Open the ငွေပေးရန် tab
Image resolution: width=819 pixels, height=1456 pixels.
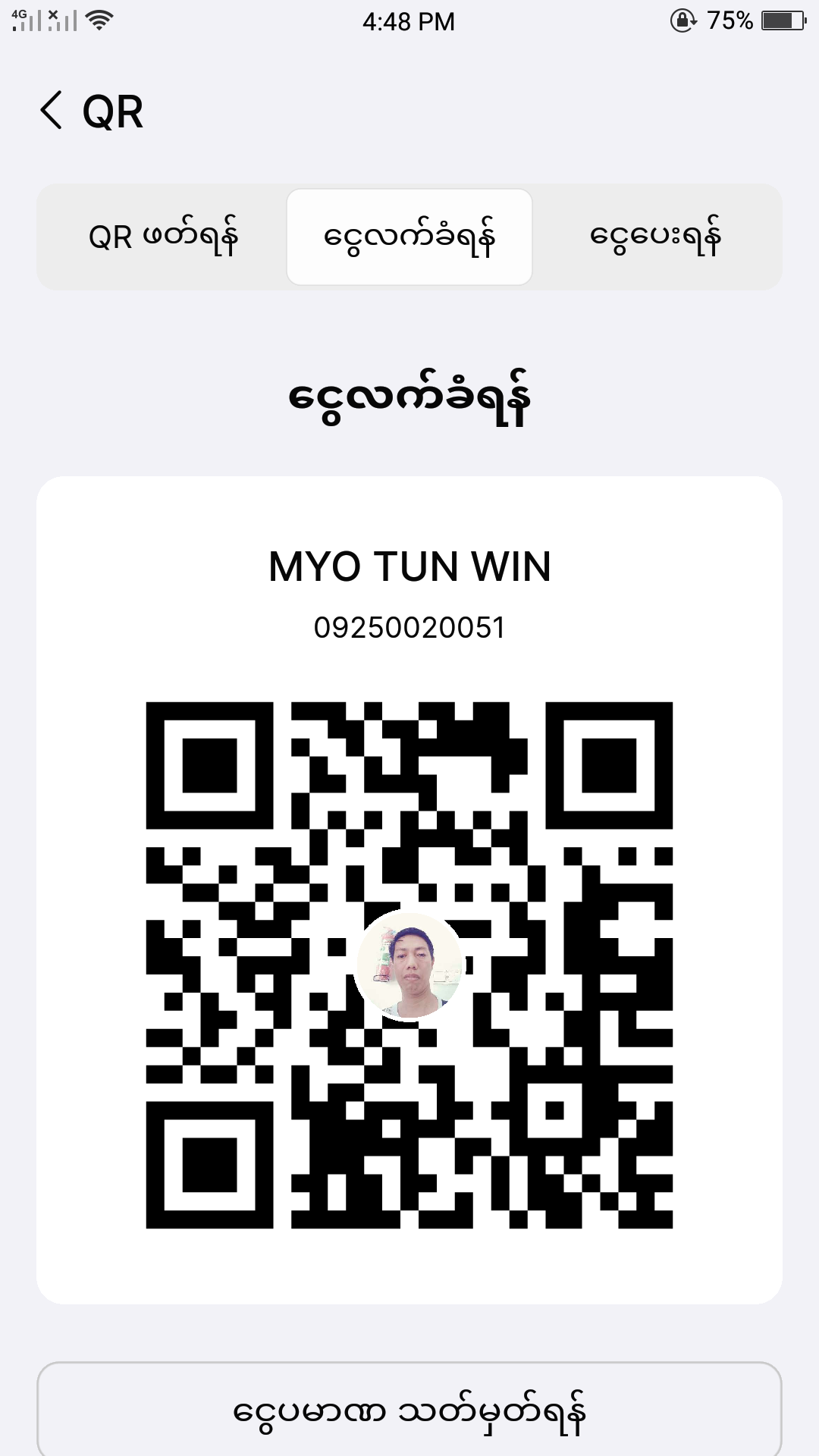(655, 237)
